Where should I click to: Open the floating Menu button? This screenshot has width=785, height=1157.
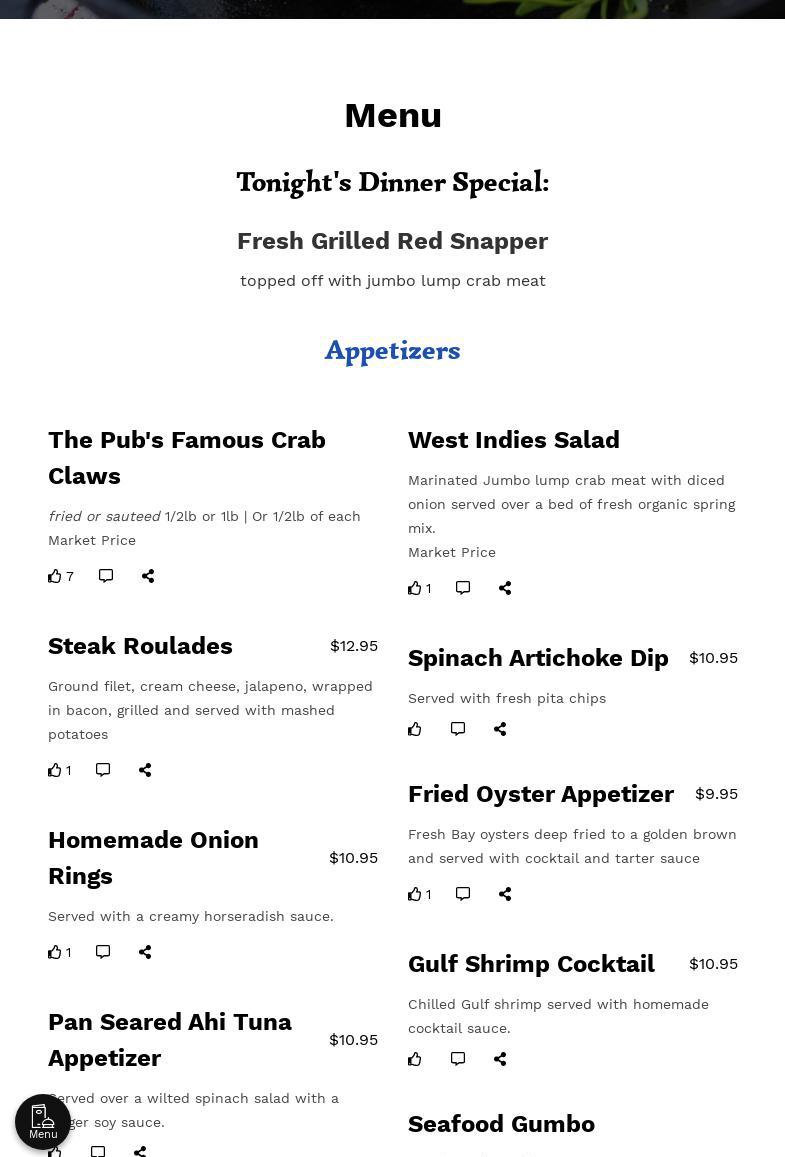(x=43, y=1122)
